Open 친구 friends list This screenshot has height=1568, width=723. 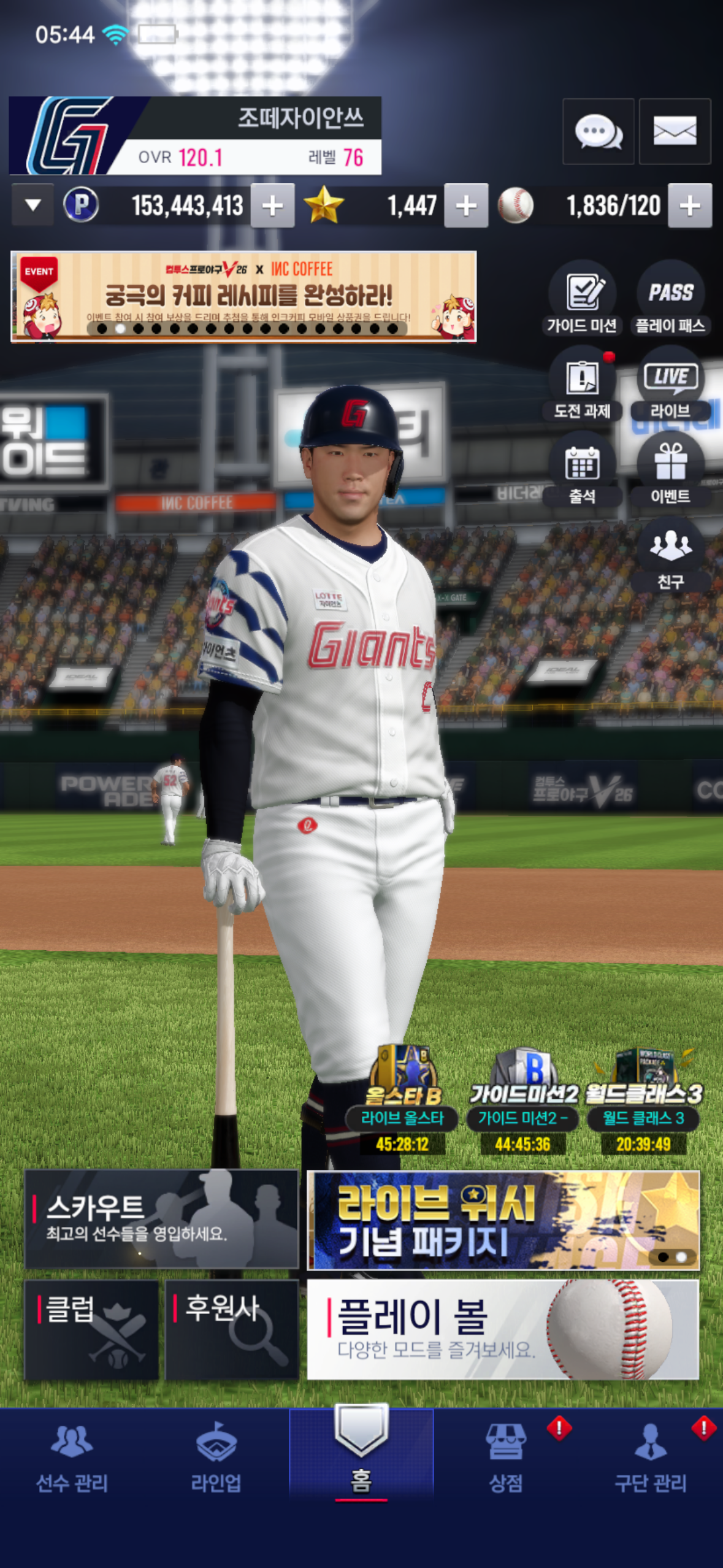coord(670,555)
